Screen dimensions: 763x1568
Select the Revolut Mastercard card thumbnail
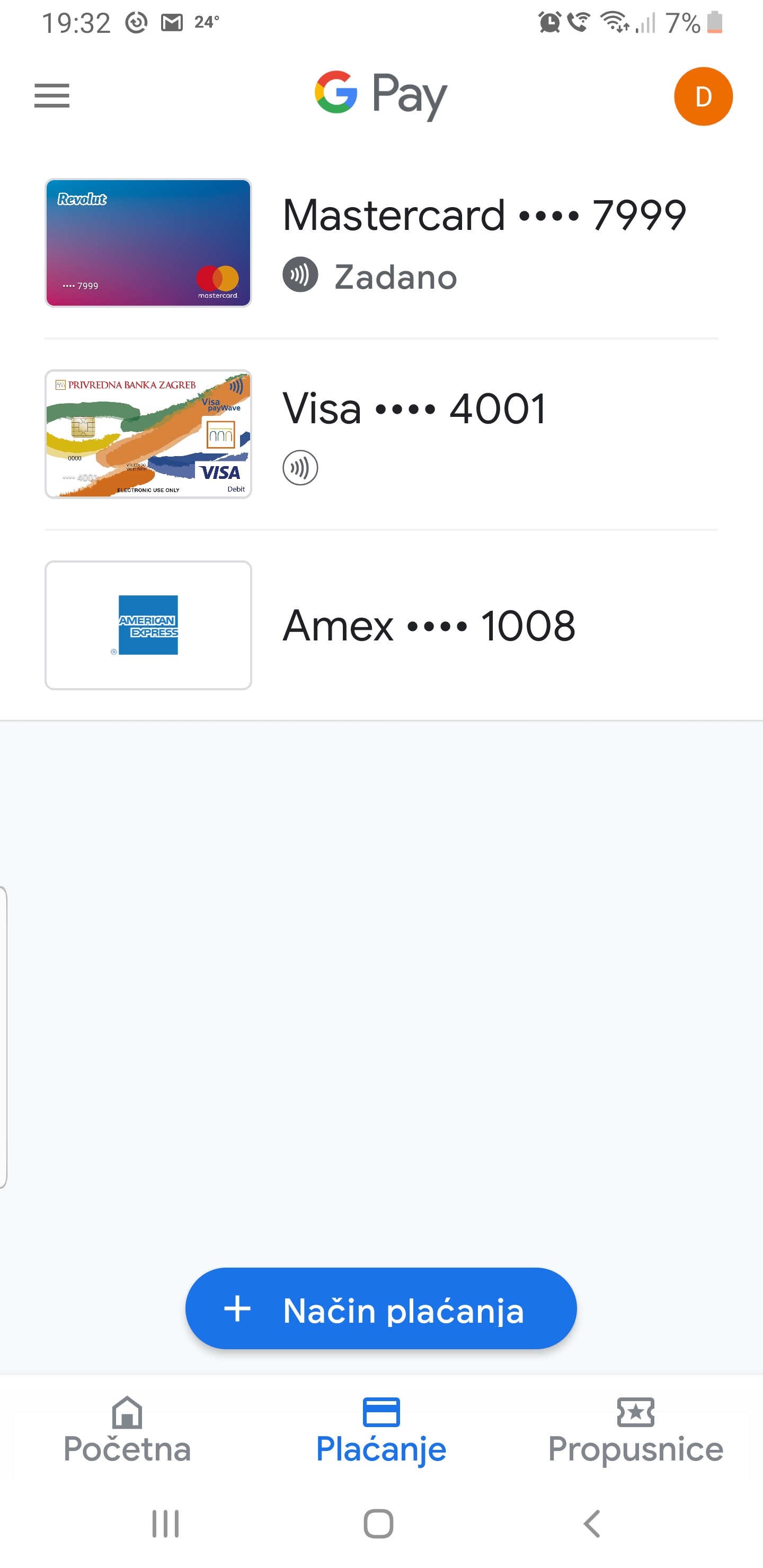tap(148, 243)
